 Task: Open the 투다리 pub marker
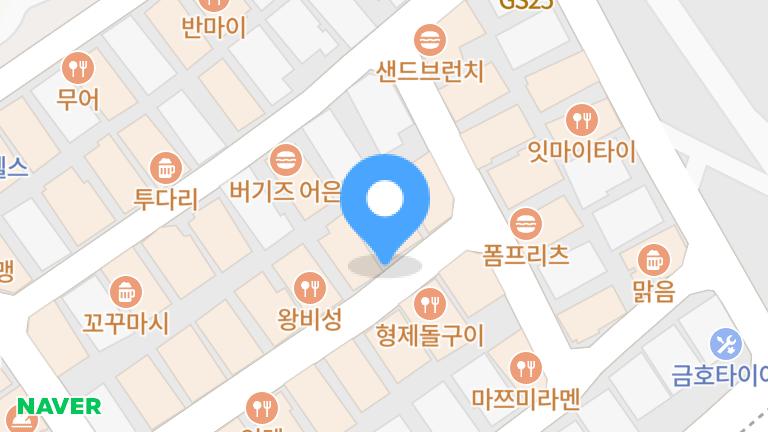point(165,167)
